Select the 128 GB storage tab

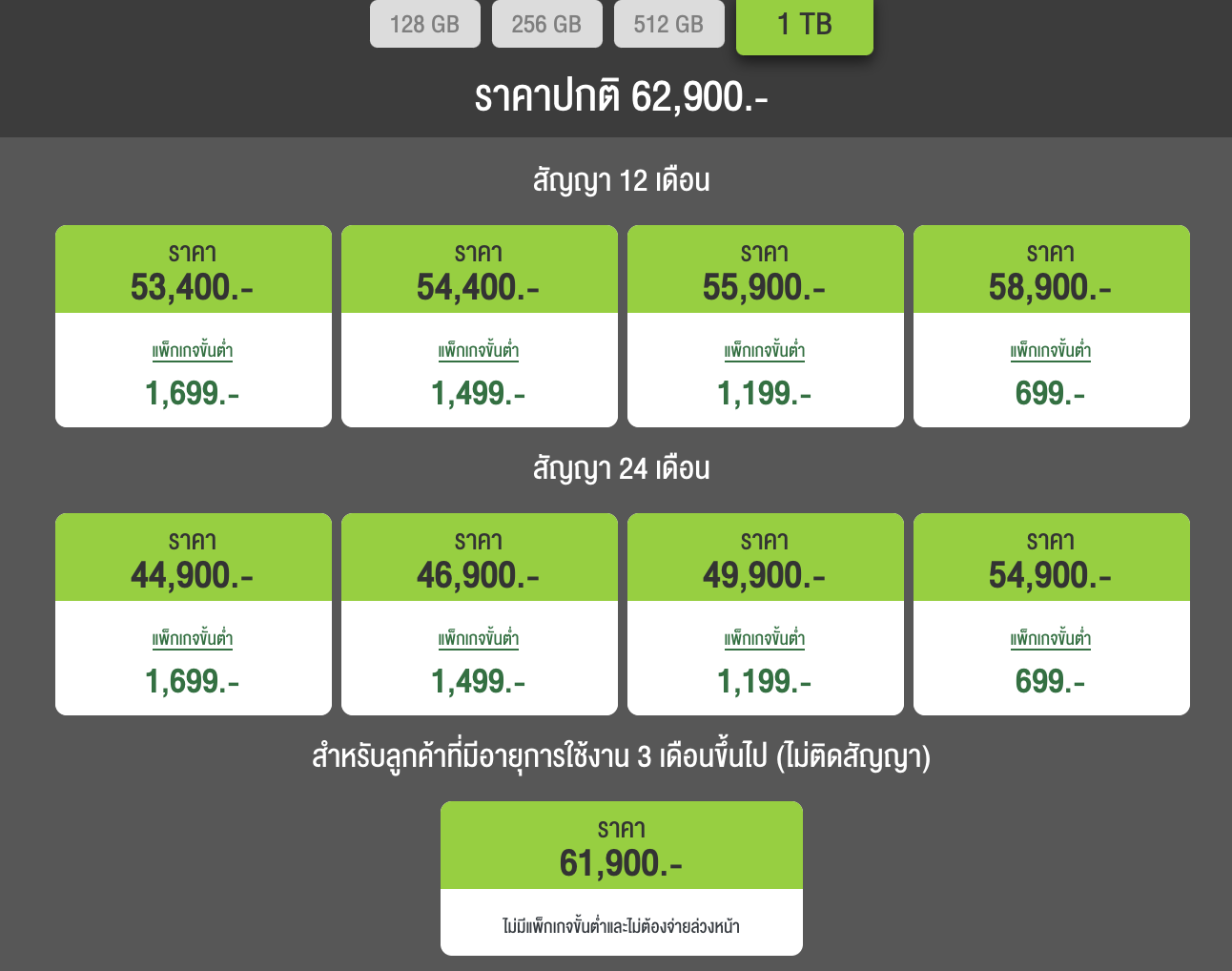pyautogui.click(x=424, y=24)
